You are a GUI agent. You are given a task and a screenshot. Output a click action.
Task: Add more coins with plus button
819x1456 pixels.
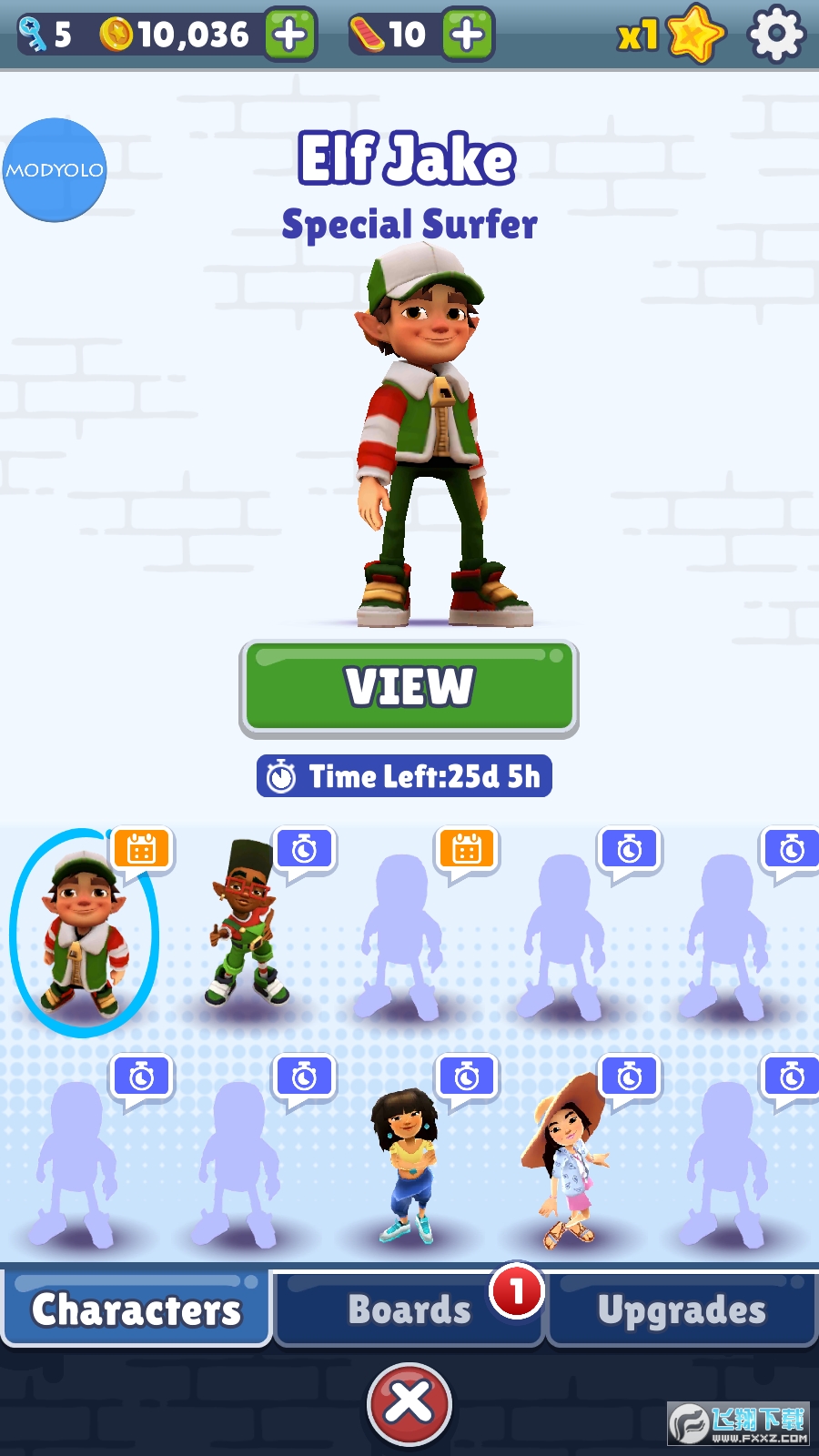click(x=290, y=35)
